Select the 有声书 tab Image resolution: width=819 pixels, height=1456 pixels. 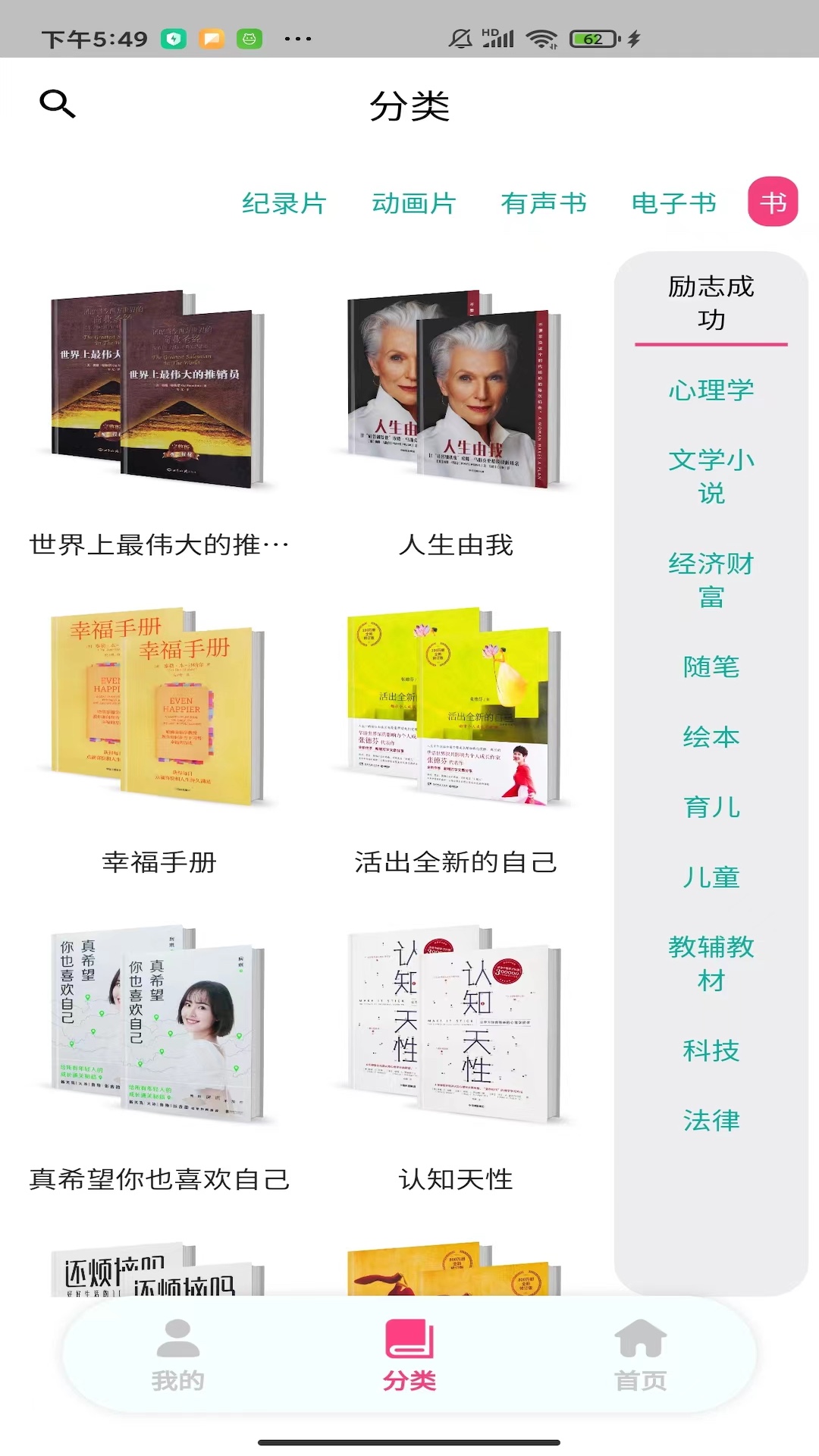[544, 203]
